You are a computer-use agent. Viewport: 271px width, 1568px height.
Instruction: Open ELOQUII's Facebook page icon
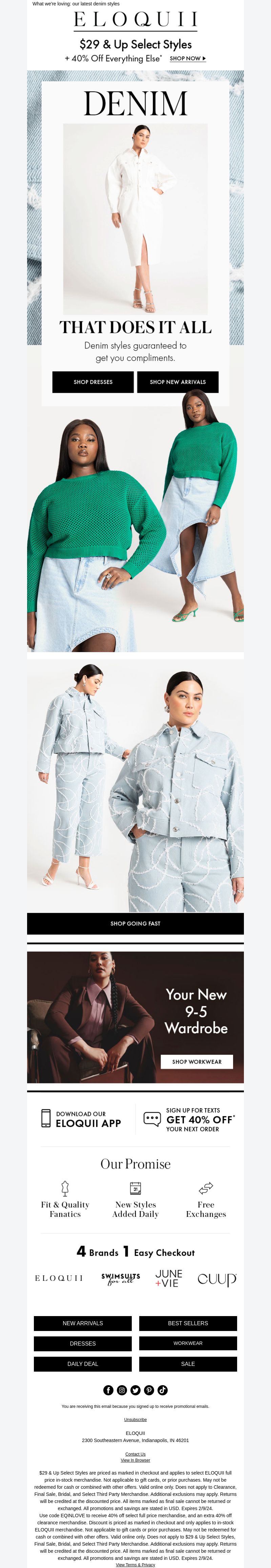pyautogui.click(x=108, y=1390)
